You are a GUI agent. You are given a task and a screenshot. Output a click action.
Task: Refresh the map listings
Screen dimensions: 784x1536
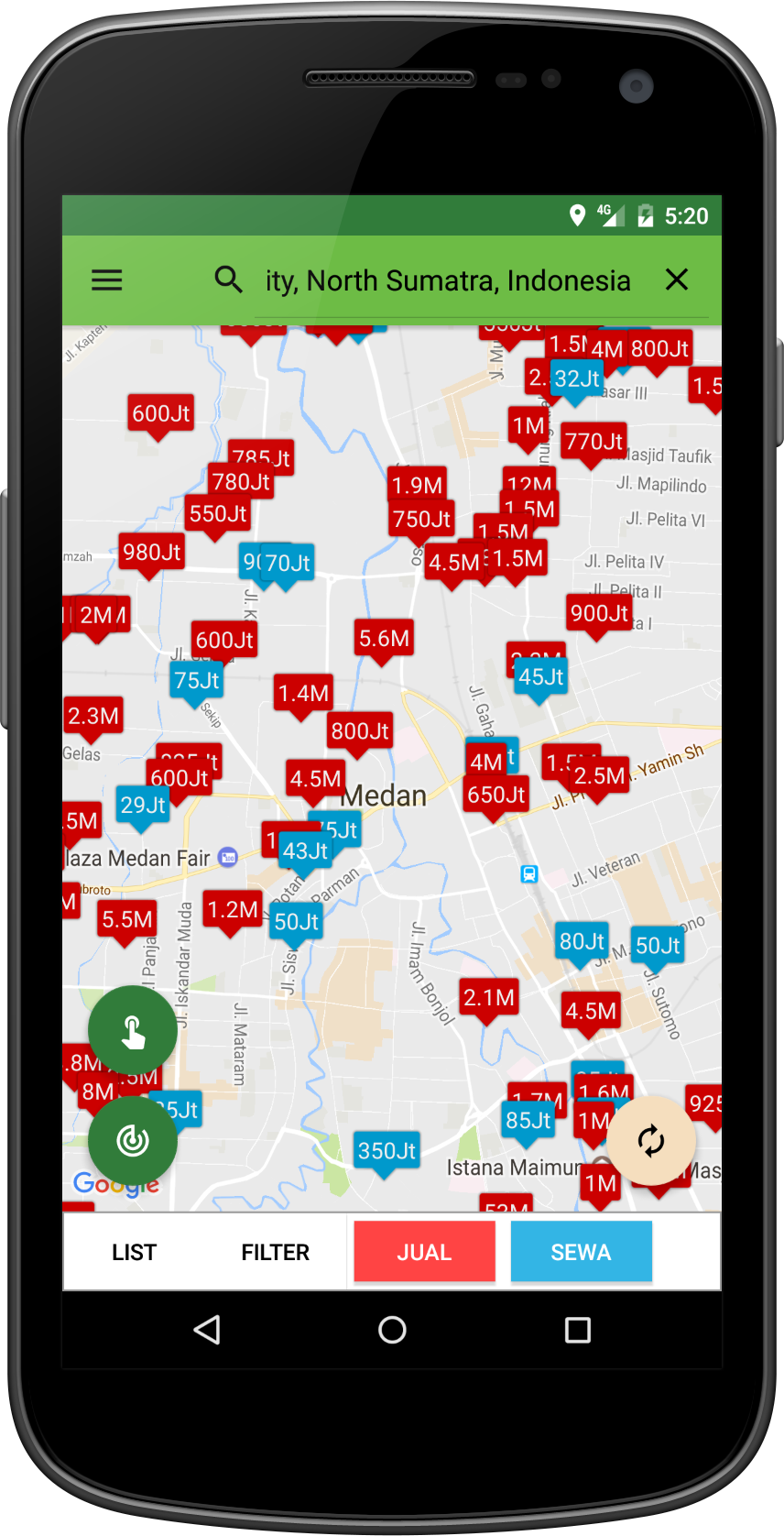tap(650, 1140)
